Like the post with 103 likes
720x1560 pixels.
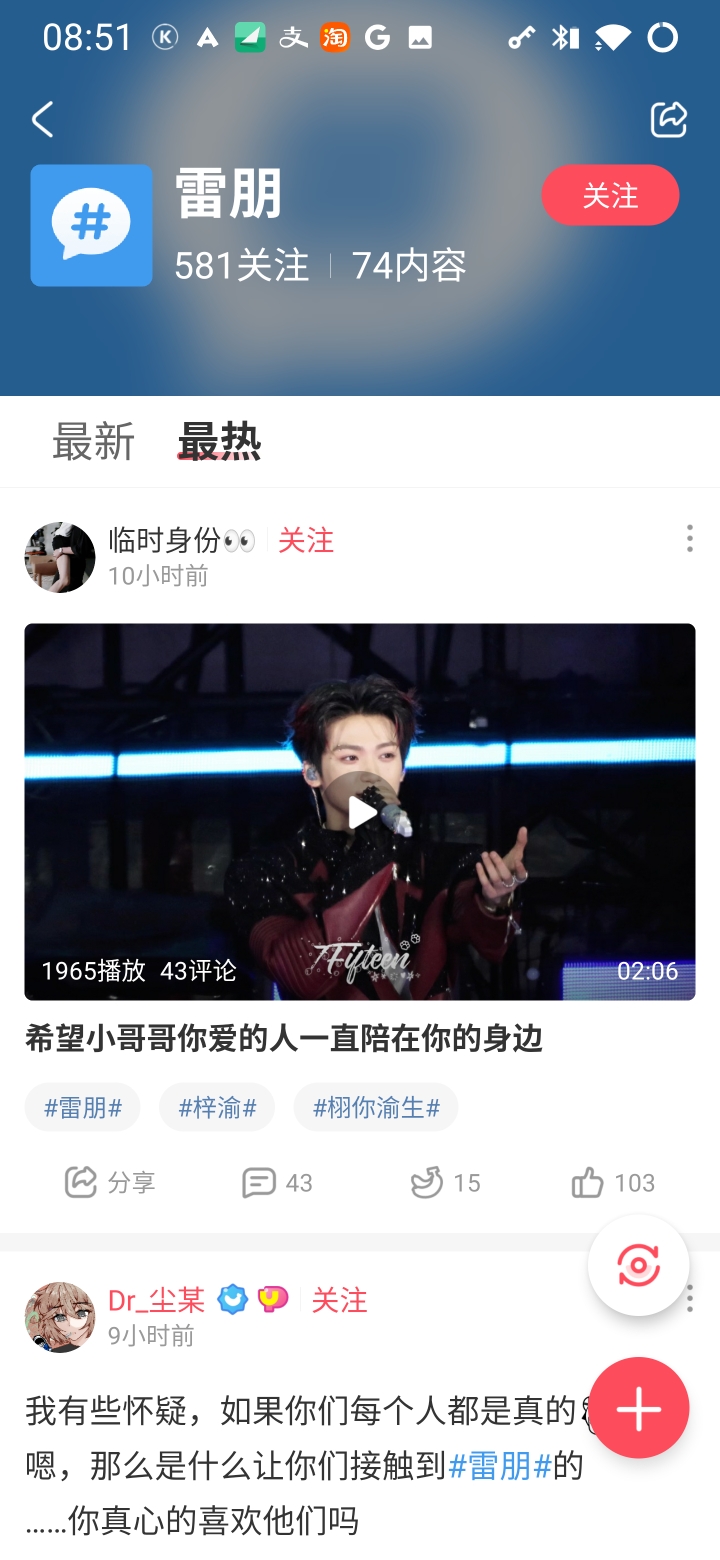[x=612, y=1183]
